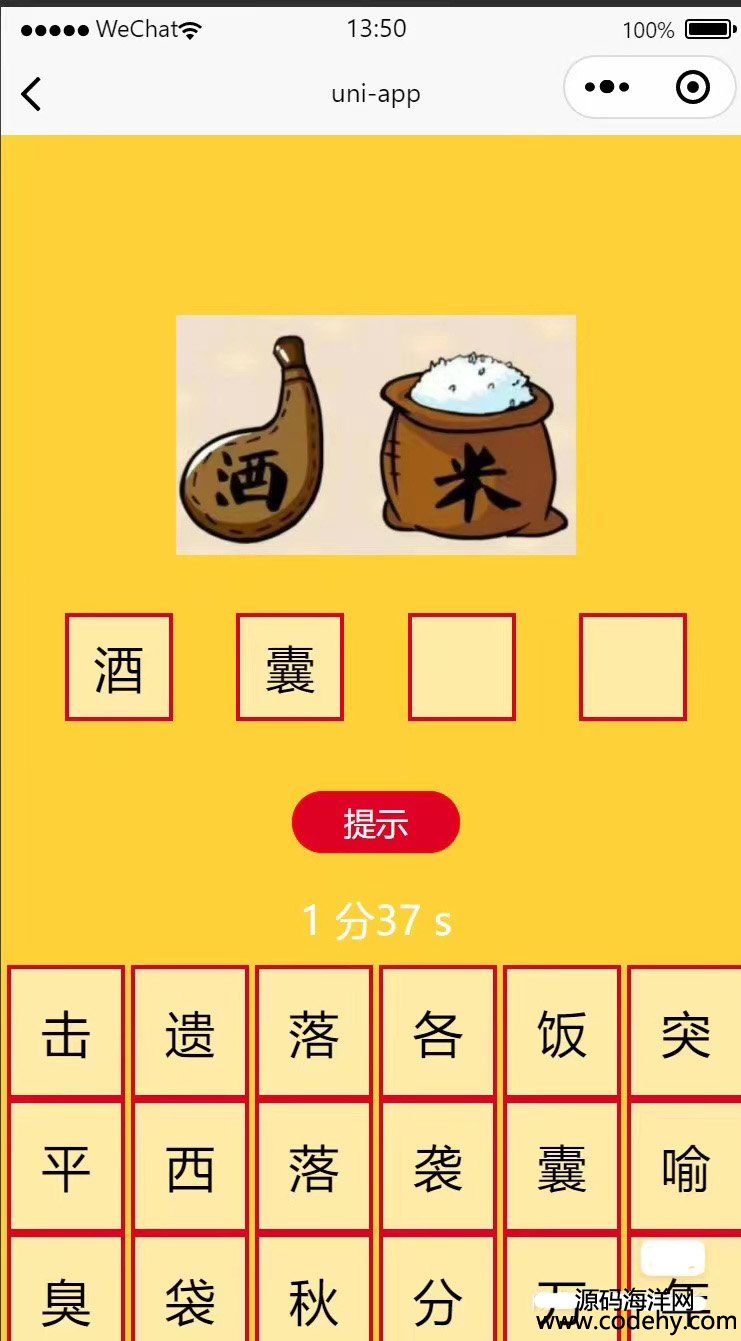Select the 袭 character tile
Image resolution: width=741 pixels, height=1341 pixels.
point(438,1167)
